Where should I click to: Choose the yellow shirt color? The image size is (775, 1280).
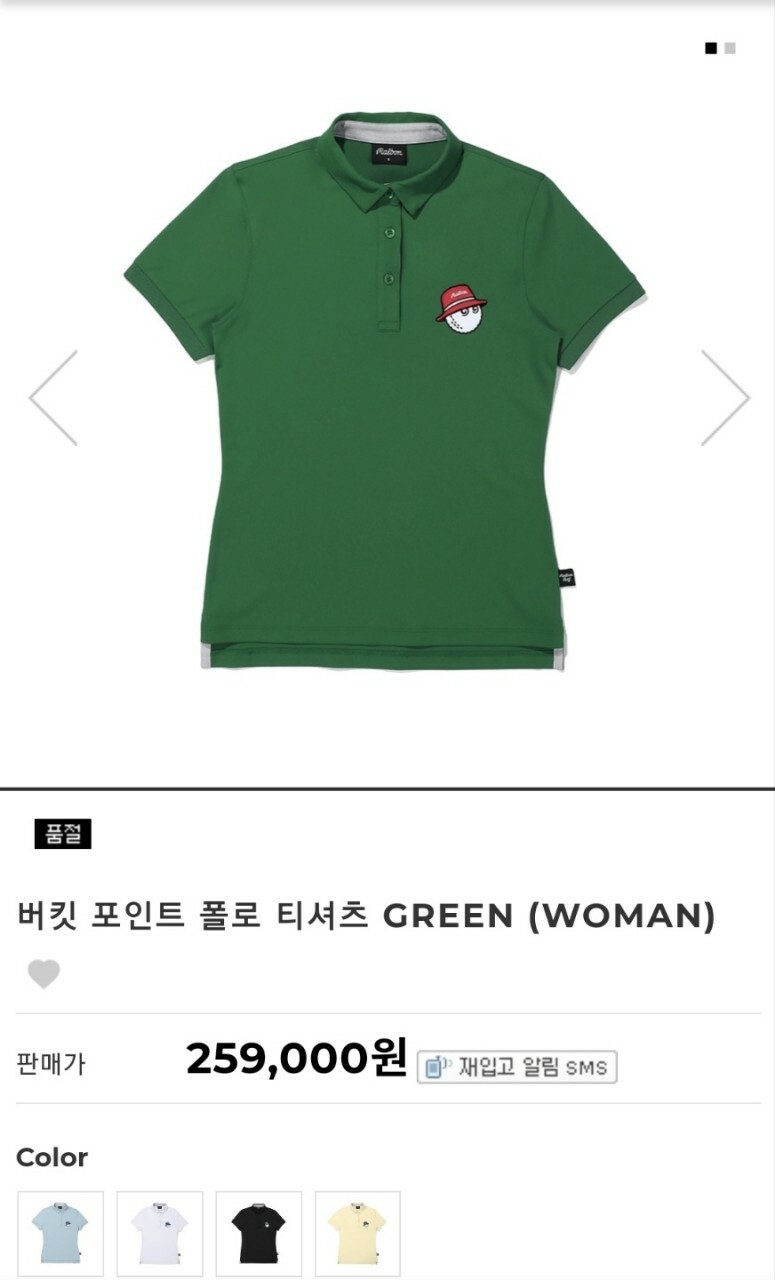click(x=357, y=1234)
